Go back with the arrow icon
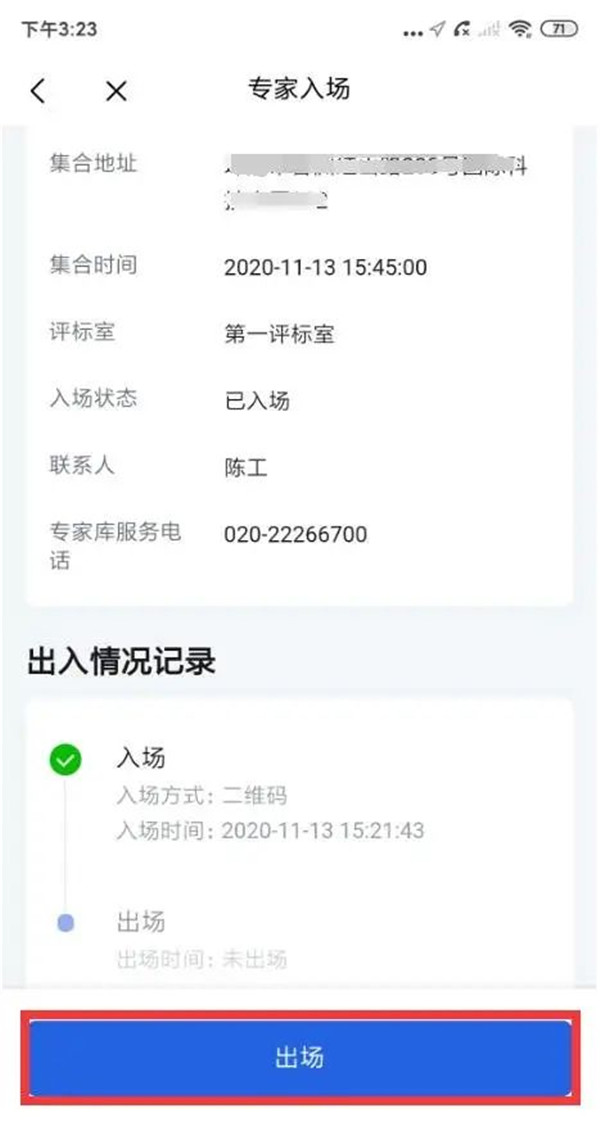 [38, 90]
